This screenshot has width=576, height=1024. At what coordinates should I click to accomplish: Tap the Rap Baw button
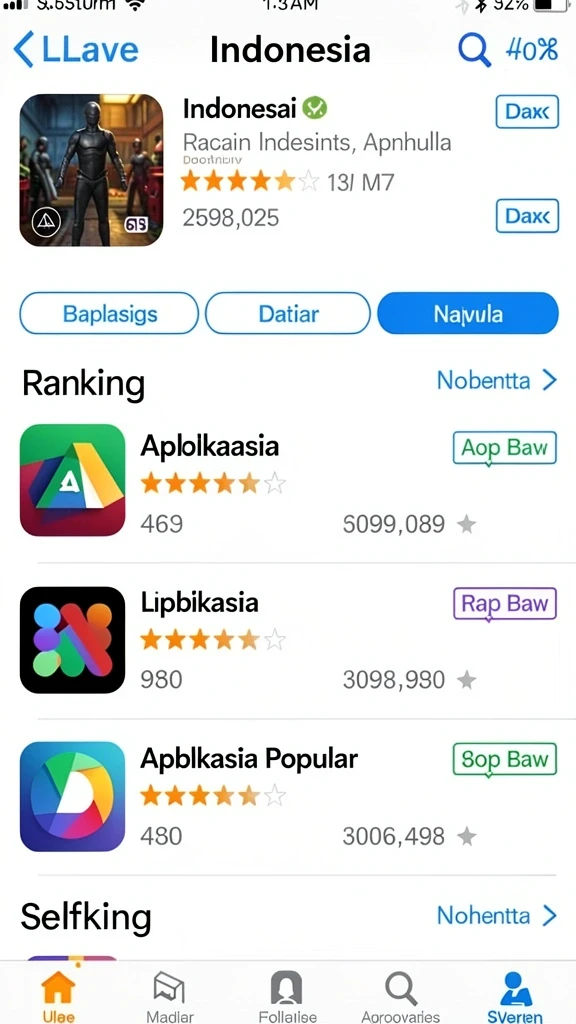click(x=504, y=603)
